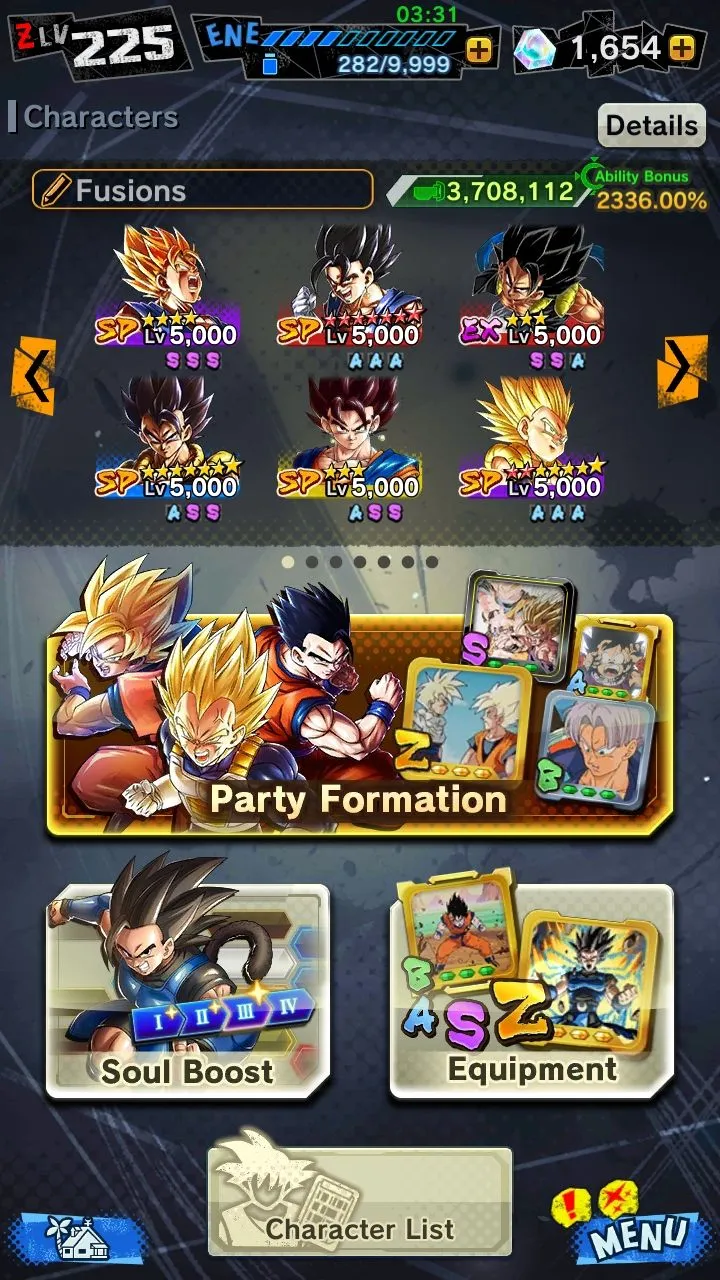Go to next party with right arrow
This screenshot has height=1280, width=720.
coord(682,370)
